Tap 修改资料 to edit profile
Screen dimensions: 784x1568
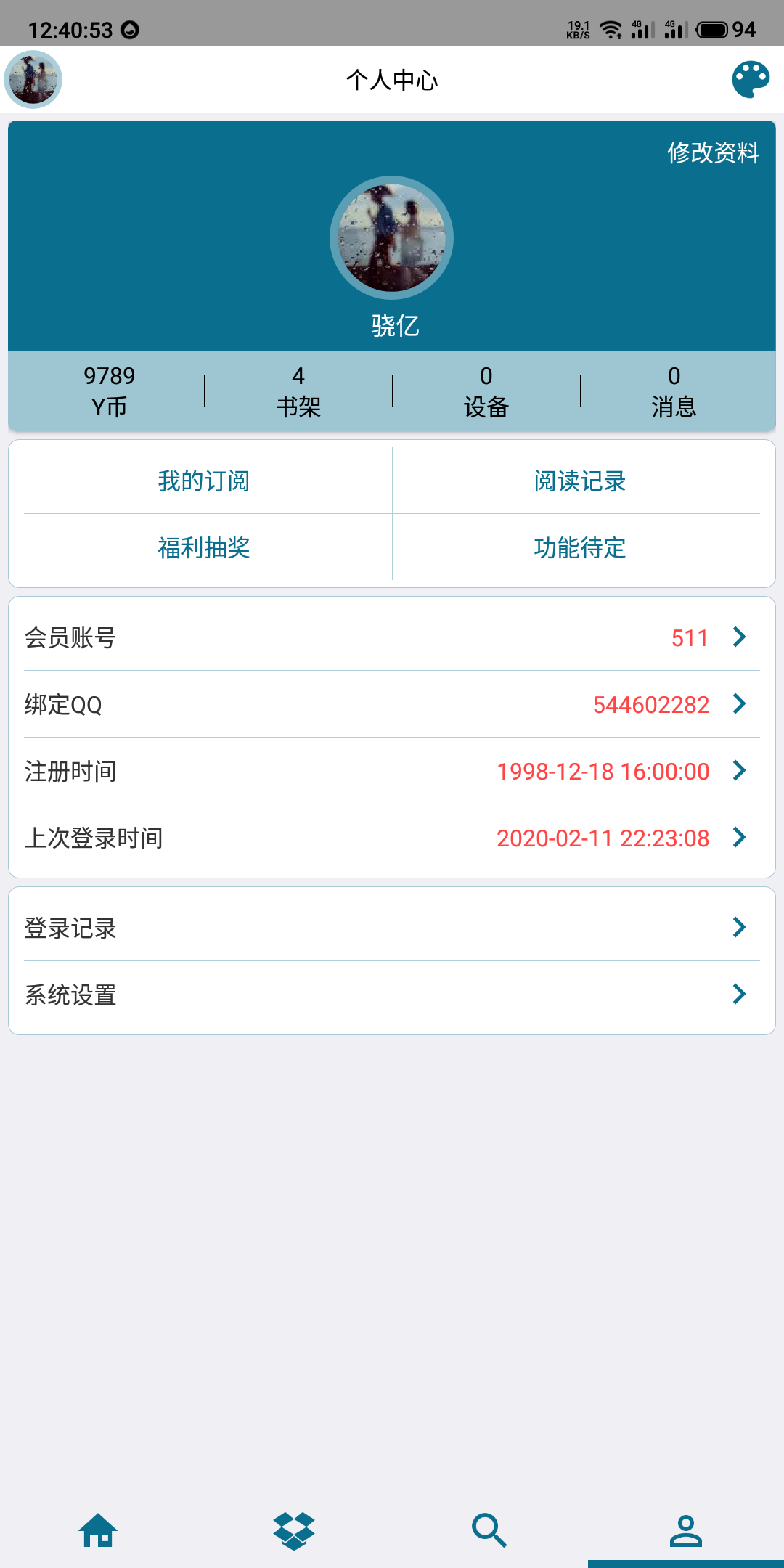click(x=713, y=152)
